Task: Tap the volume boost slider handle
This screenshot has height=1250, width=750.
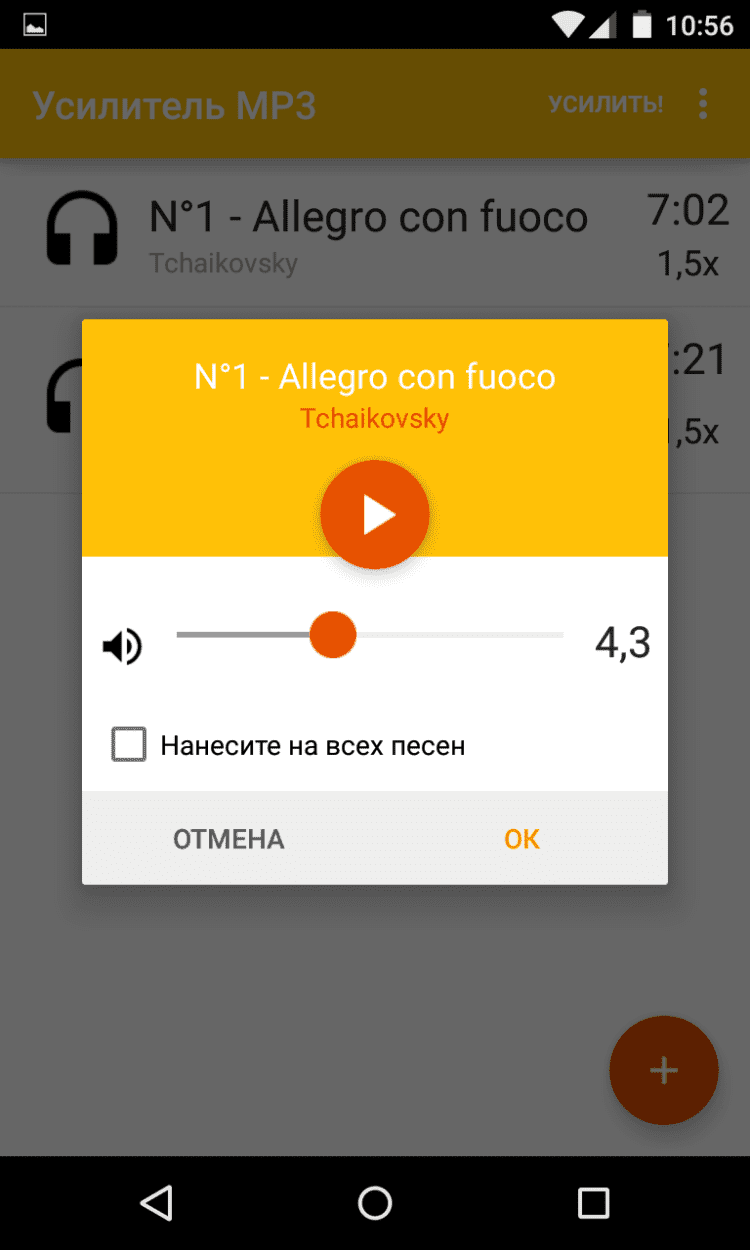Action: 333,635
